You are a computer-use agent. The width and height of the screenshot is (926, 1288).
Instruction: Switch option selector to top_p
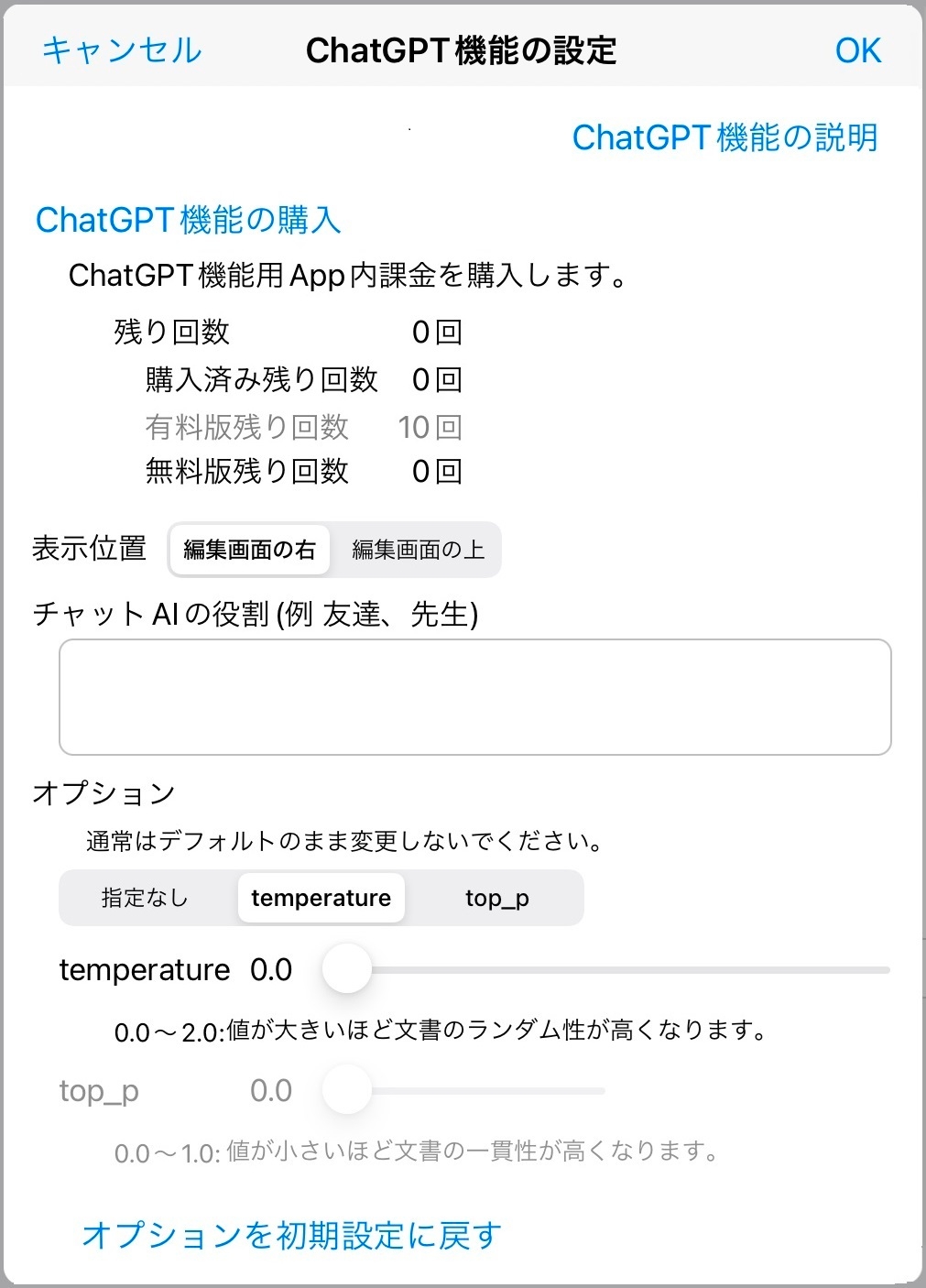coord(497,898)
